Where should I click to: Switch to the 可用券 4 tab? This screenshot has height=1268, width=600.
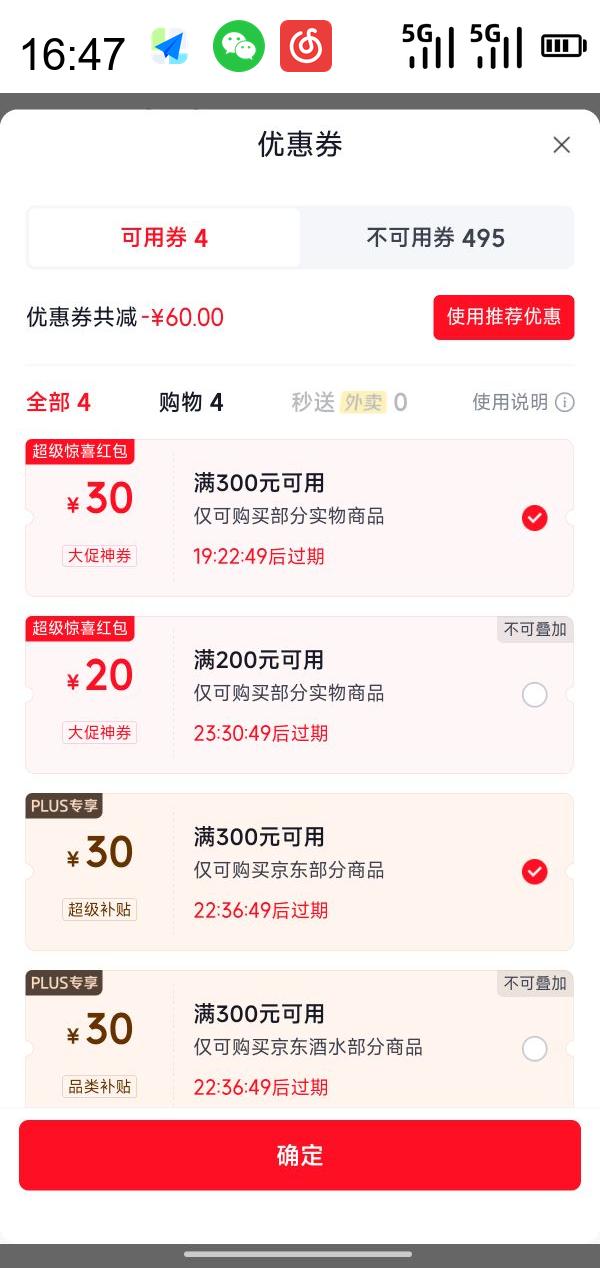[x=164, y=238]
